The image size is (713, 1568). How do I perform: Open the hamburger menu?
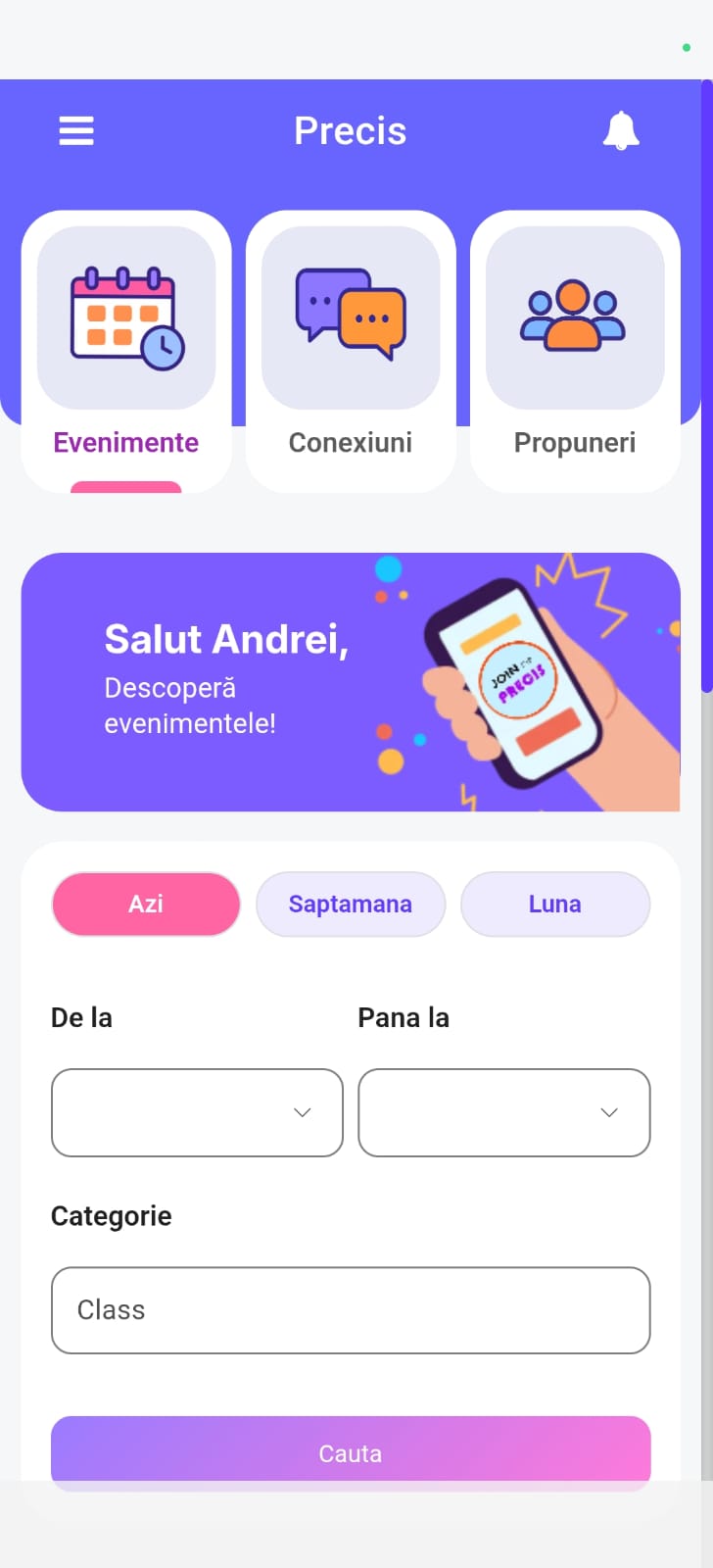pos(76,131)
